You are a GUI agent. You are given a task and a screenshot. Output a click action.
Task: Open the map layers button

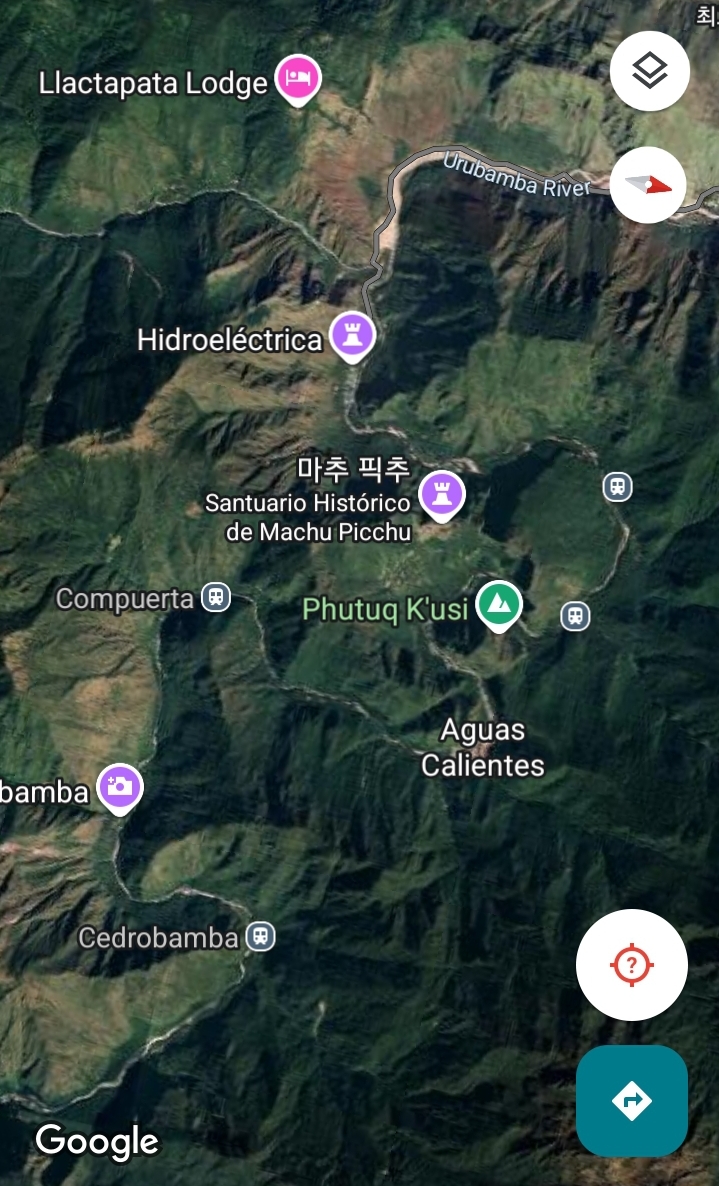649,71
